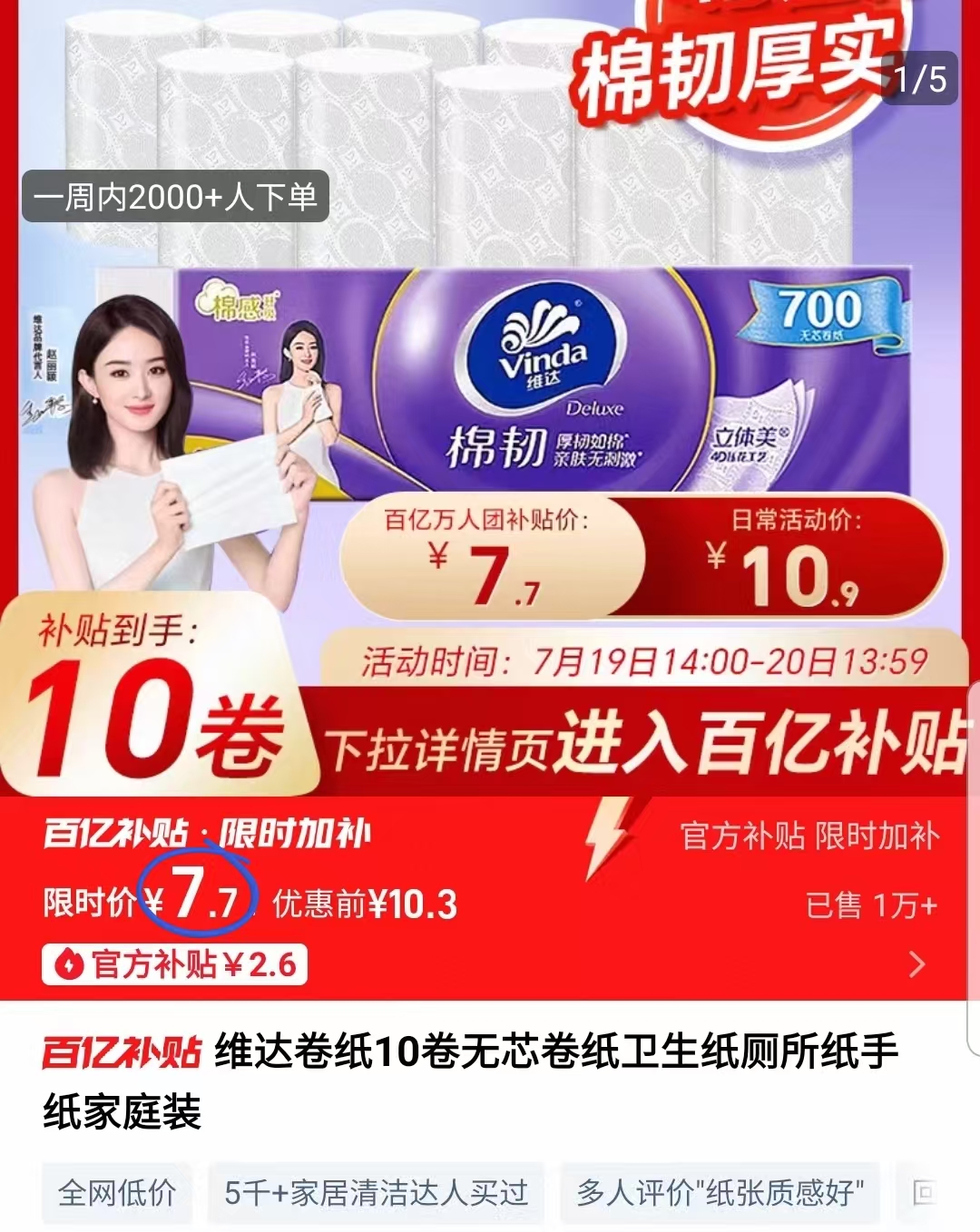This screenshot has height=1232, width=980.
Task: Select the 全网低价 tag chip
Action: pyautogui.click(x=116, y=1196)
